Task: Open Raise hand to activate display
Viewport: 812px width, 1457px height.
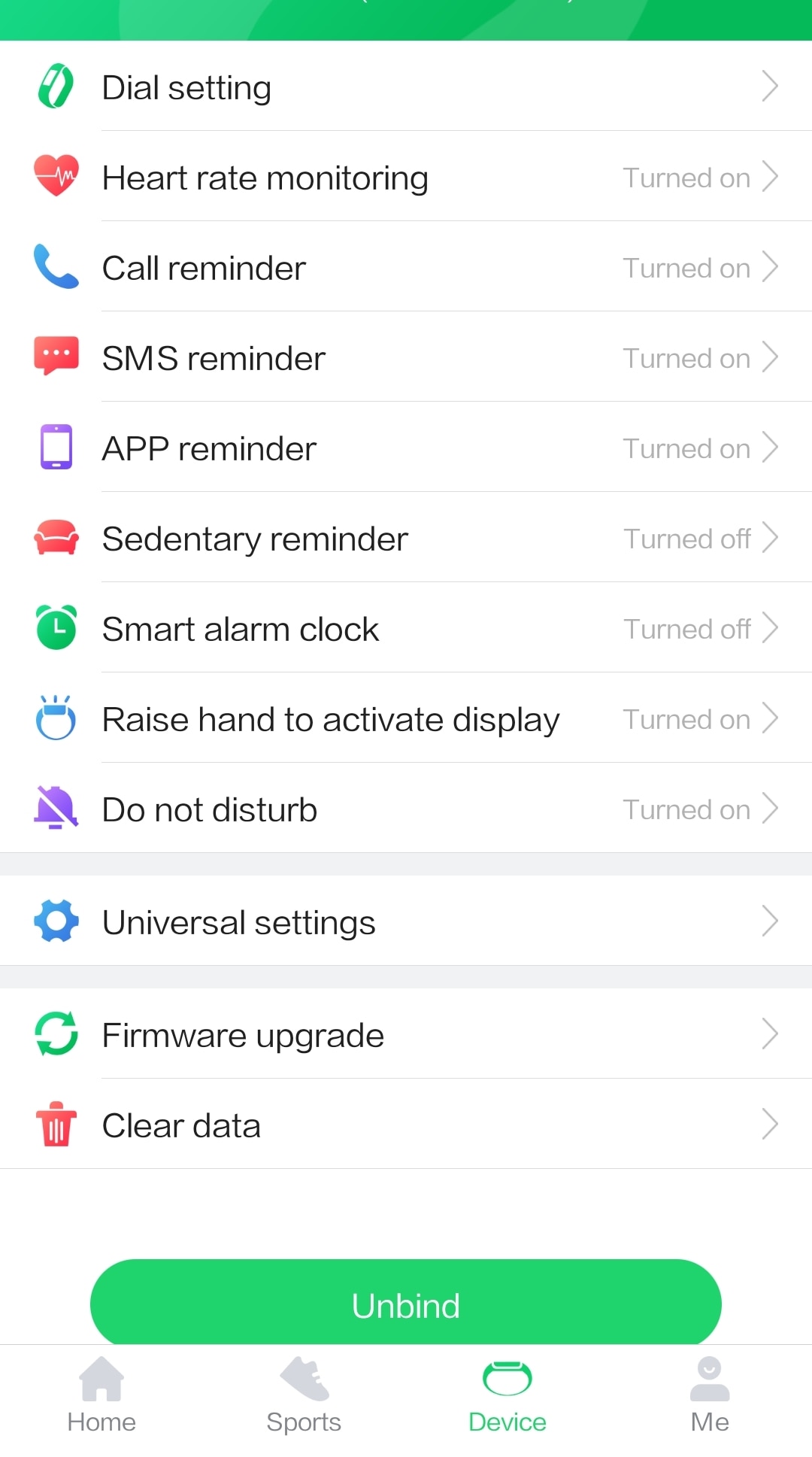Action: 406,718
